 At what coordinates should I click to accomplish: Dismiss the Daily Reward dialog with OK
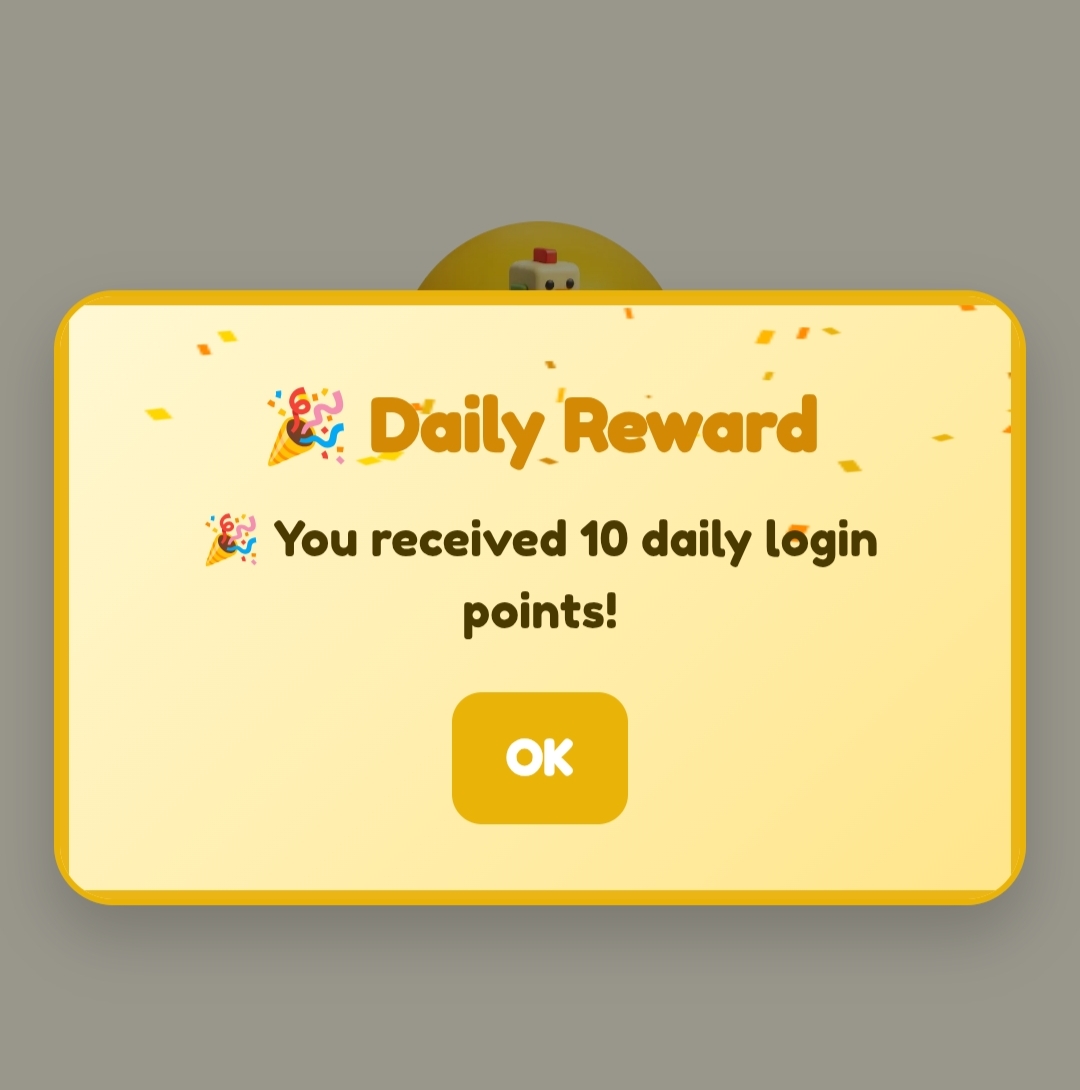click(x=540, y=758)
